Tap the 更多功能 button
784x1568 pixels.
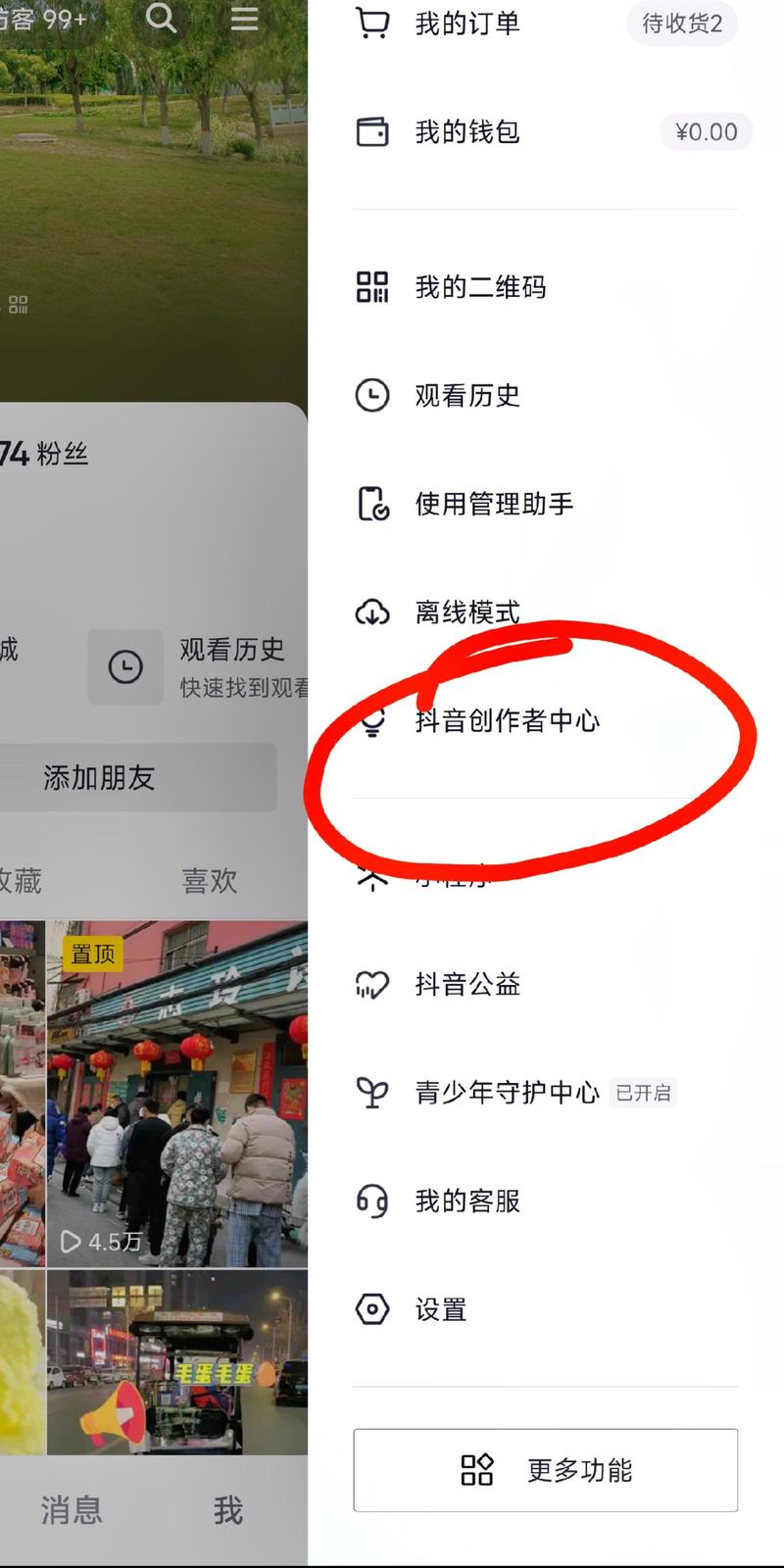point(545,1470)
